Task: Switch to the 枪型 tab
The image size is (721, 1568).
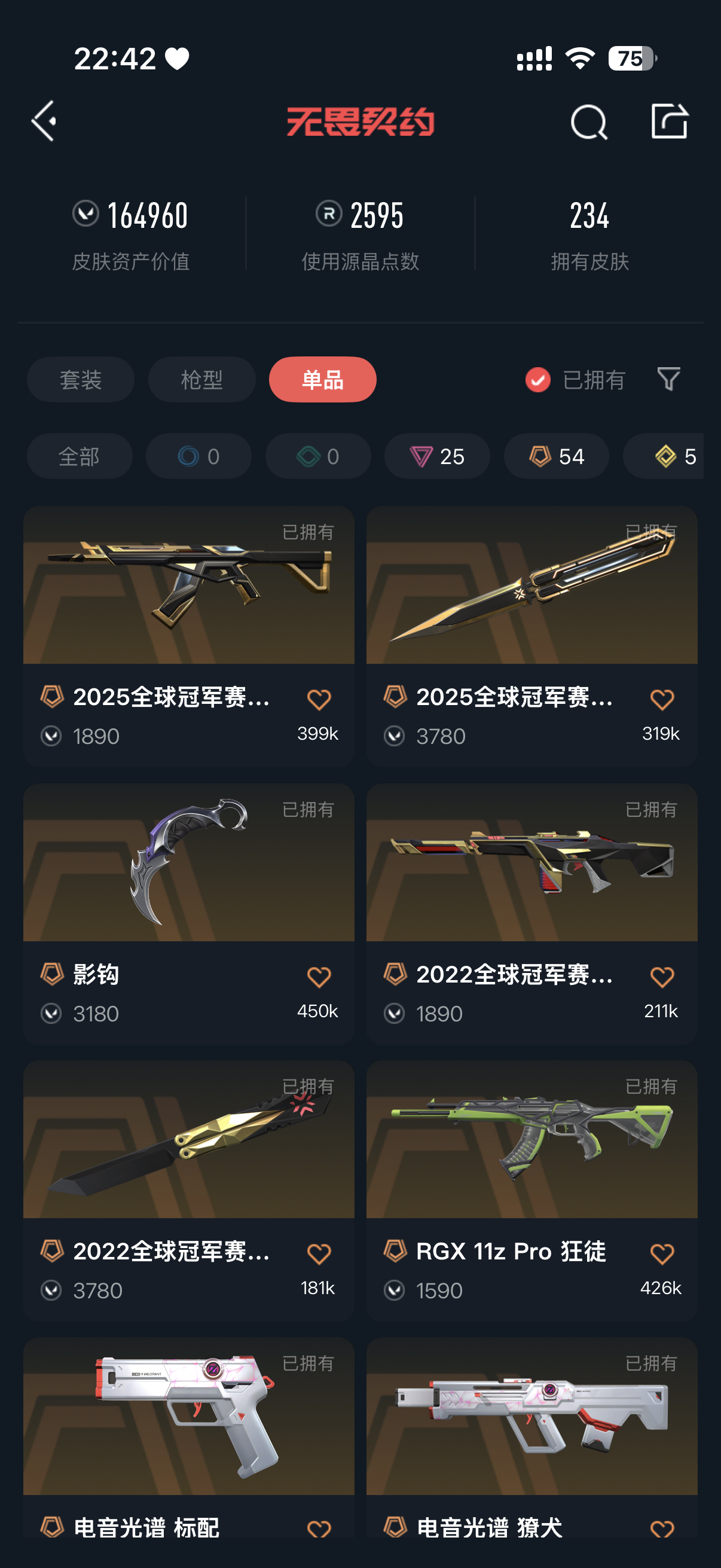Action: pos(201,379)
